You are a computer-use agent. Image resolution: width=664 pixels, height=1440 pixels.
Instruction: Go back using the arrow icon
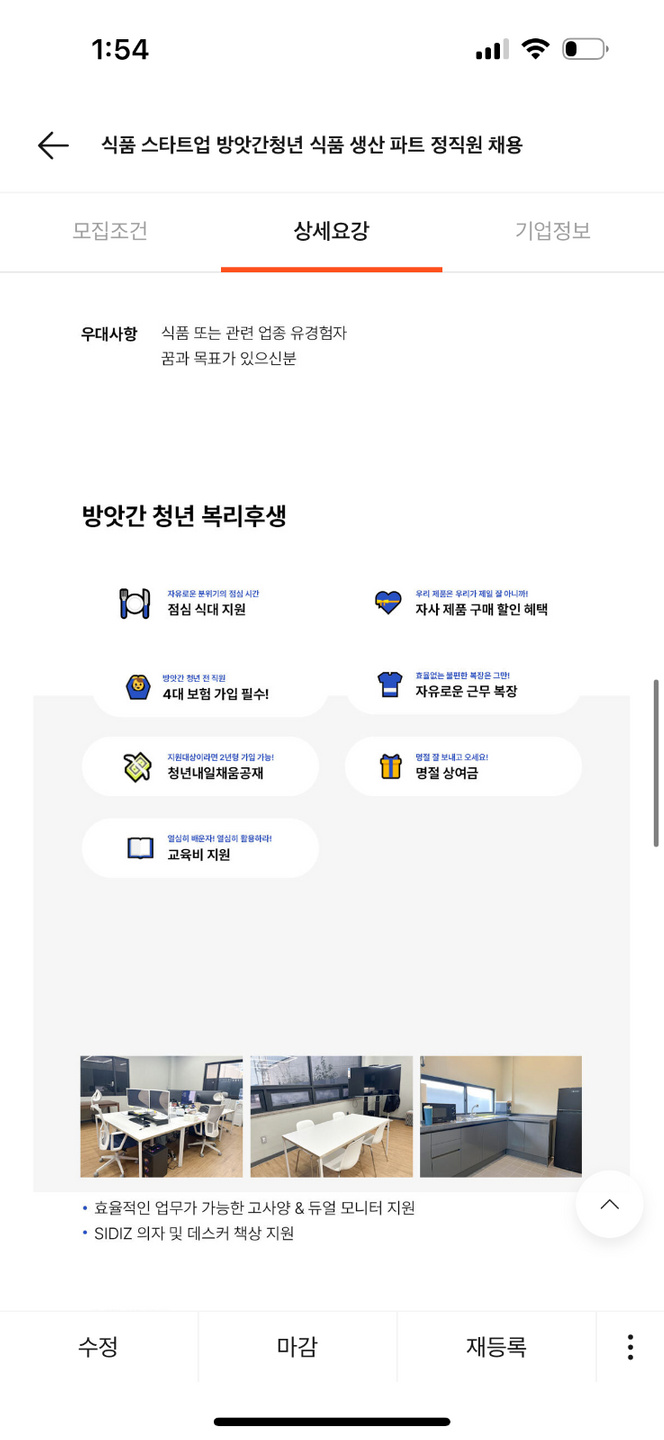click(x=53, y=146)
